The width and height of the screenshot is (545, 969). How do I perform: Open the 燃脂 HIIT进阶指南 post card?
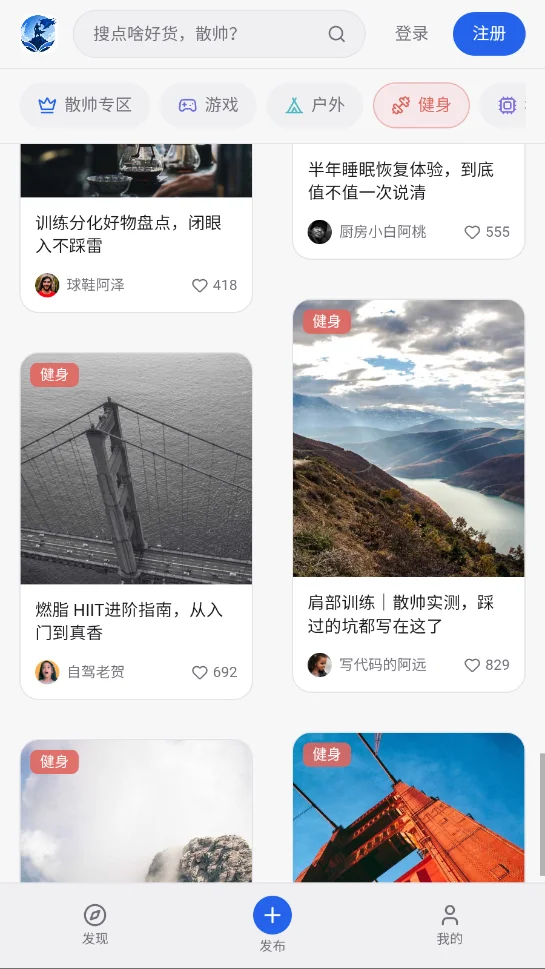[136, 526]
